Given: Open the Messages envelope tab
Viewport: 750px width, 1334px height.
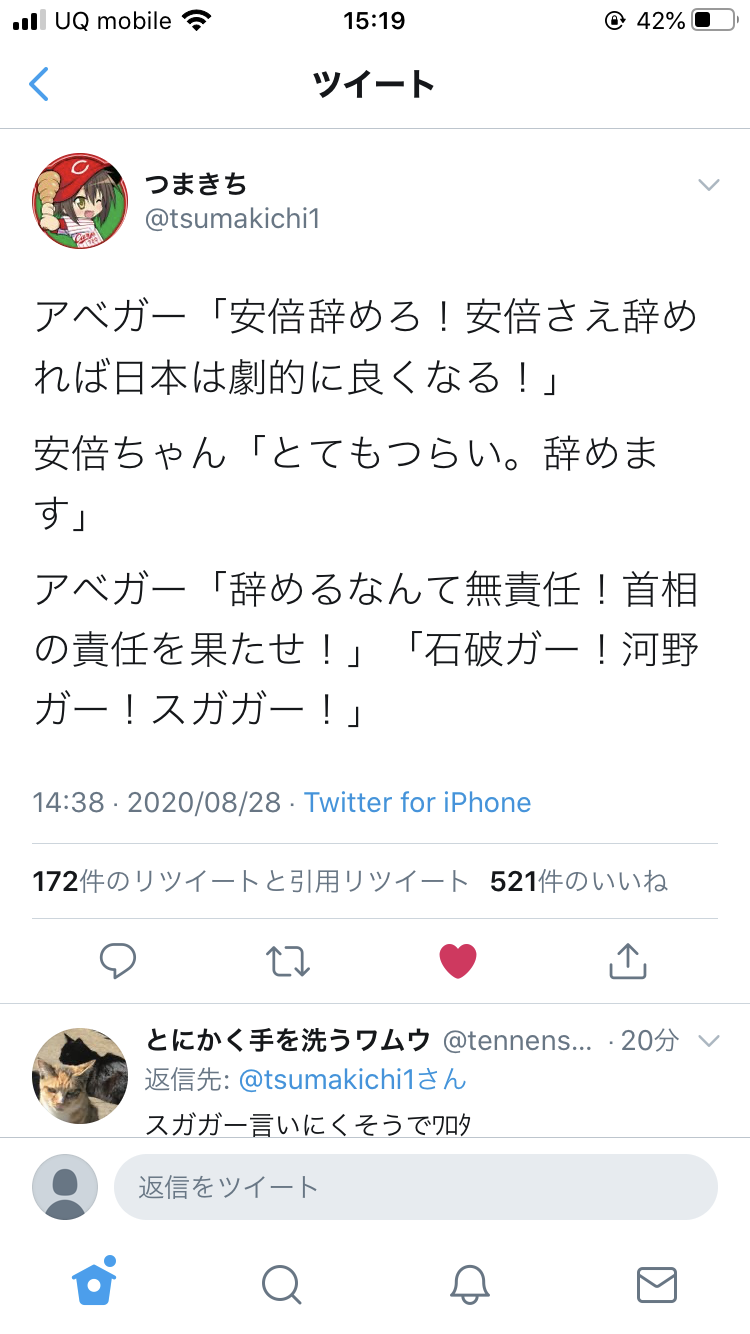Looking at the screenshot, I should pos(657,1284).
